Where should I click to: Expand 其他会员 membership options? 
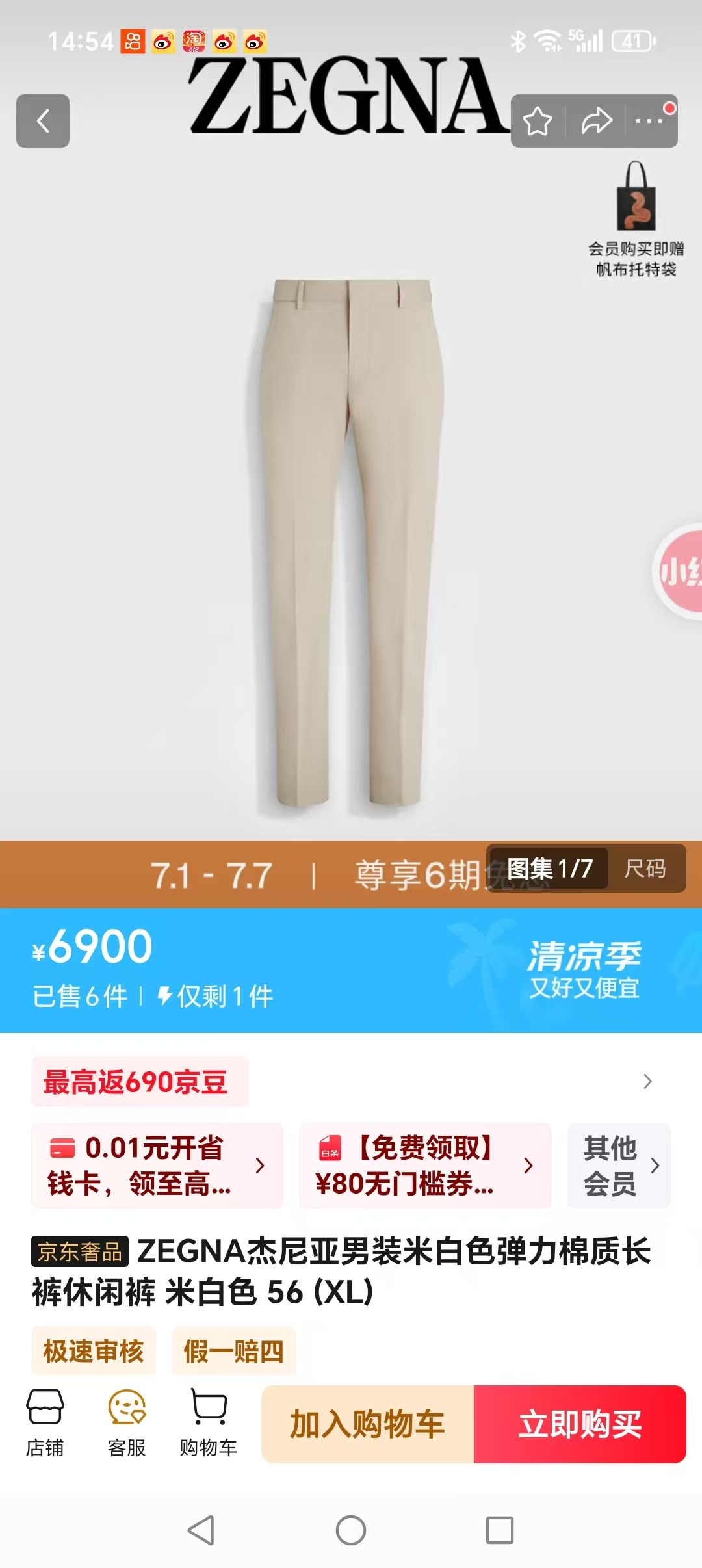click(x=619, y=1166)
